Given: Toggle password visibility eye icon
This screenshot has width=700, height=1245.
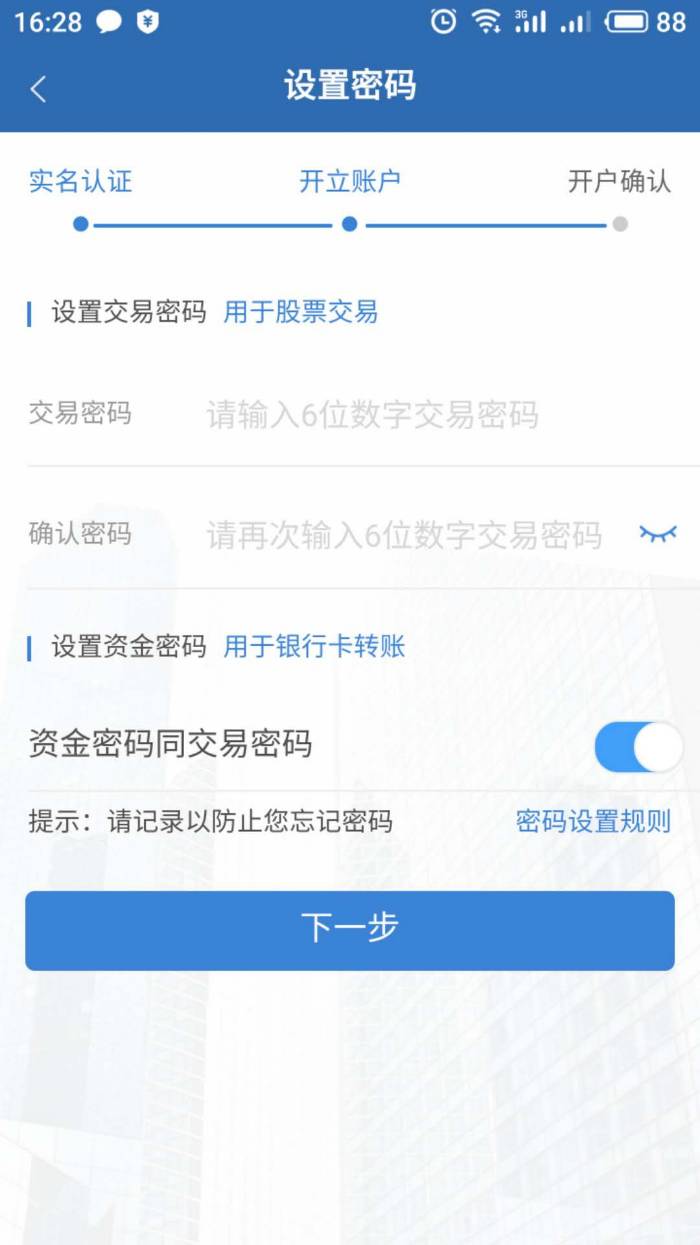Looking at the screenshot, I should point(658,534).
